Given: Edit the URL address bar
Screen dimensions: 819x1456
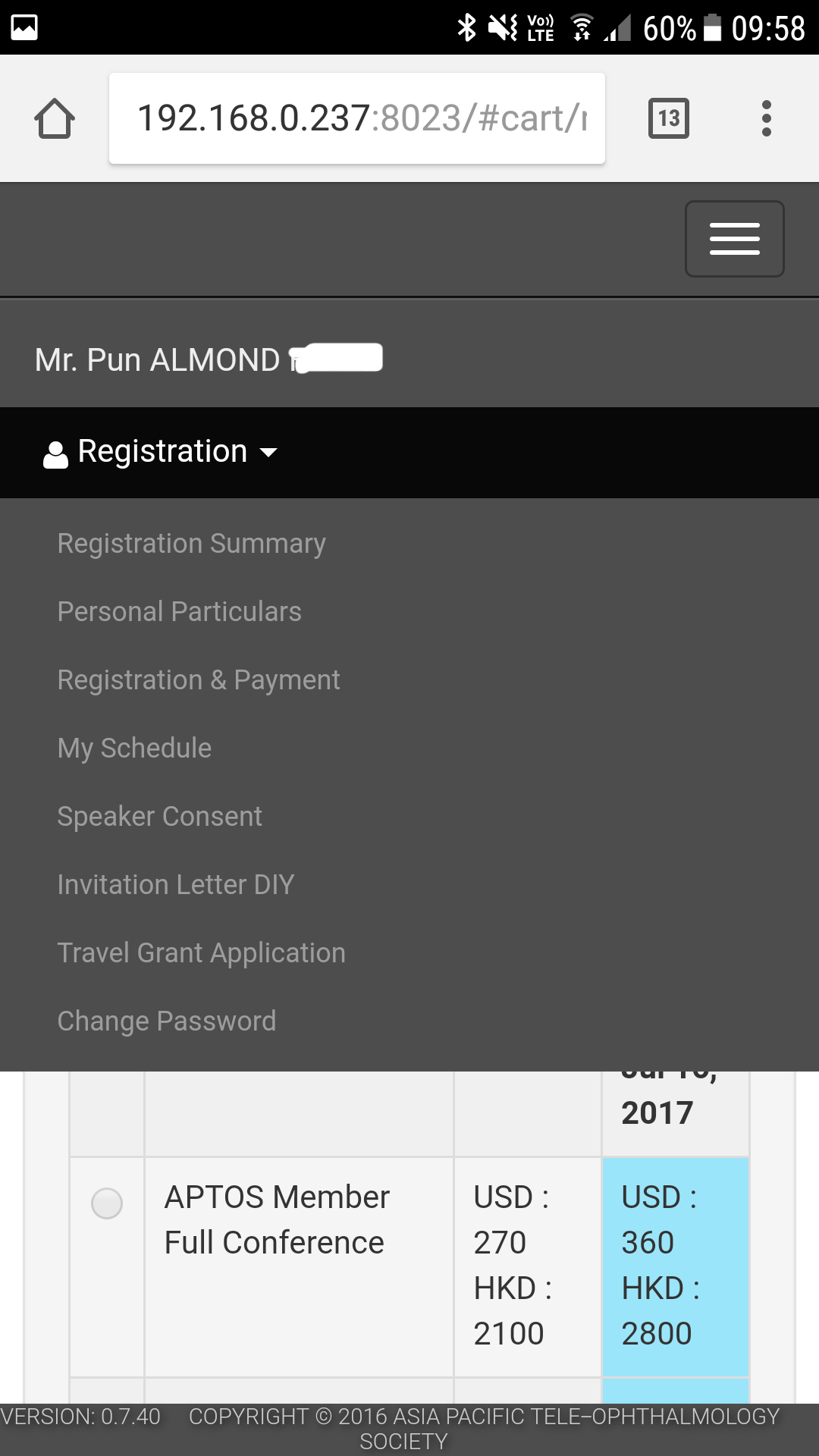Looking at the screenshot, I should 356,118.
